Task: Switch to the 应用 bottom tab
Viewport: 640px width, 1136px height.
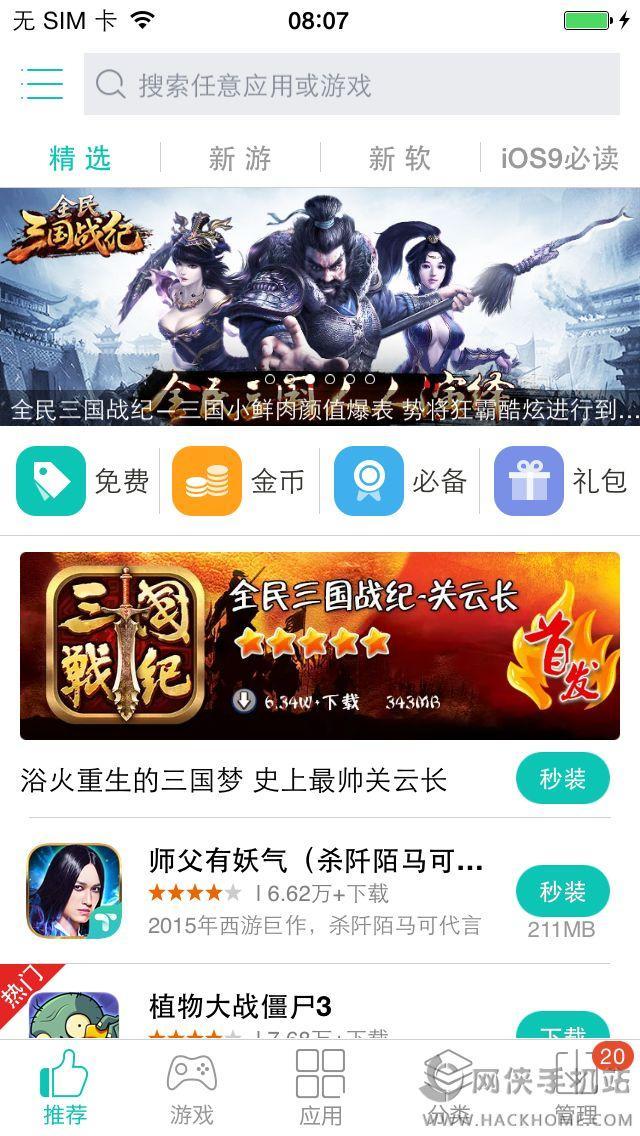Action: pyautogui.click(x=320, y=1088)
